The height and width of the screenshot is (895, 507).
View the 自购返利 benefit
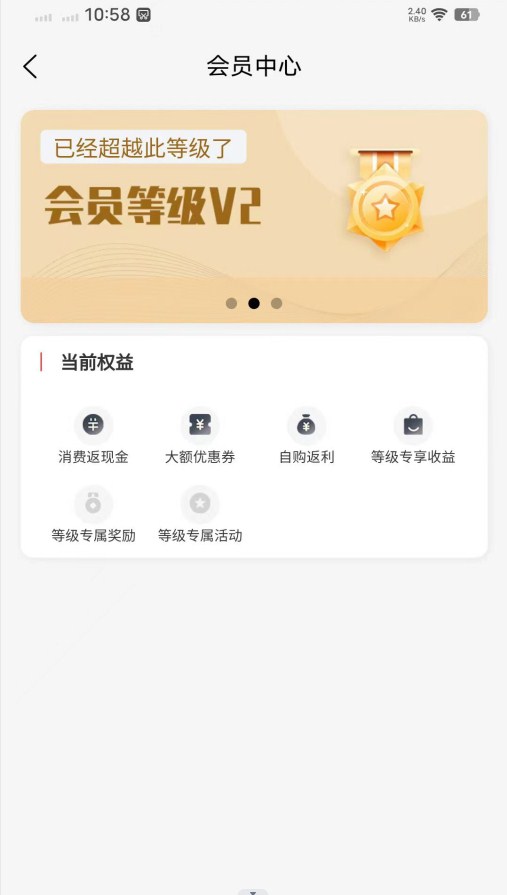[307, 436]
